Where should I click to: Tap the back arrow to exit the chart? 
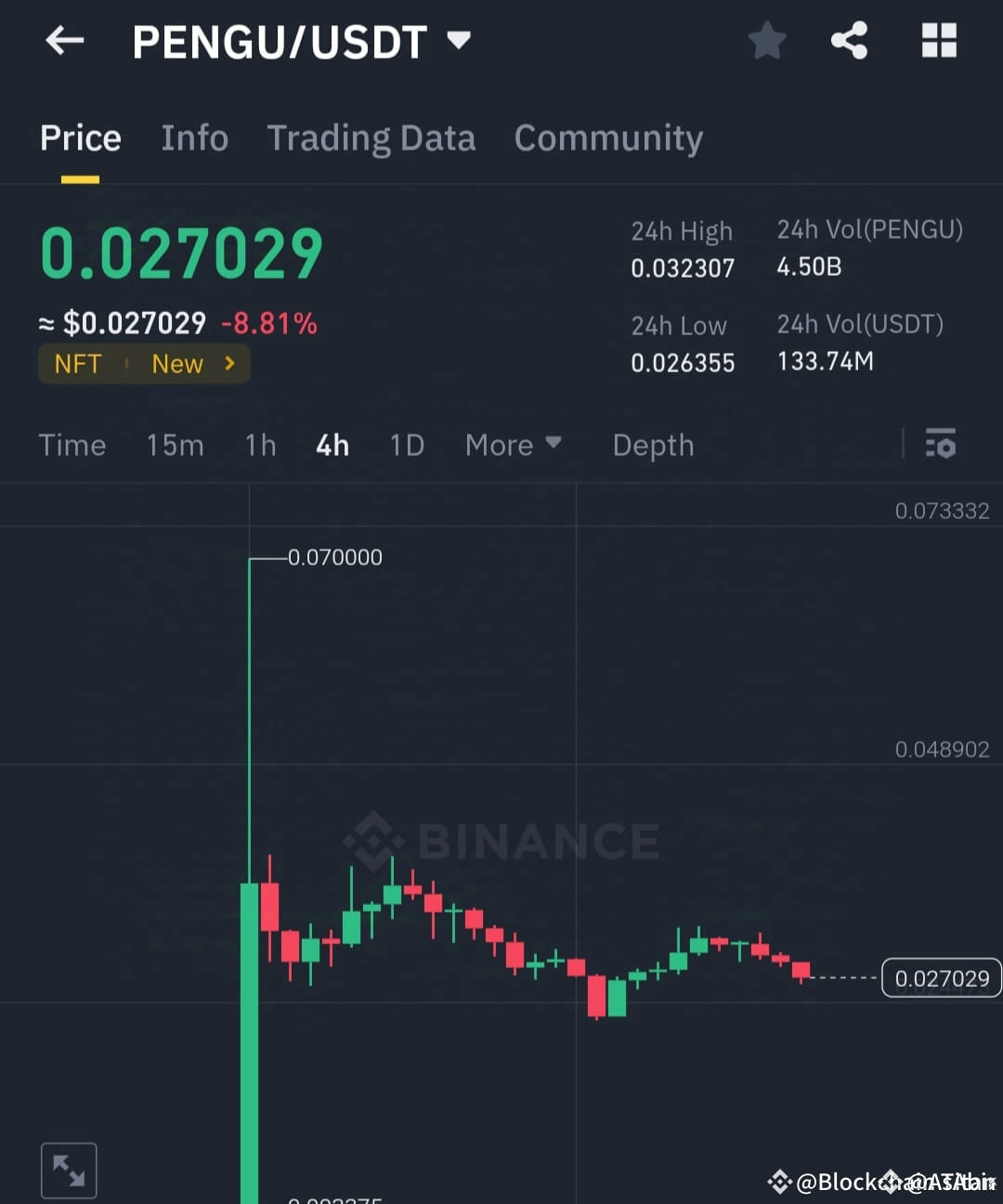pyautogui.click(x=64, y=40)
